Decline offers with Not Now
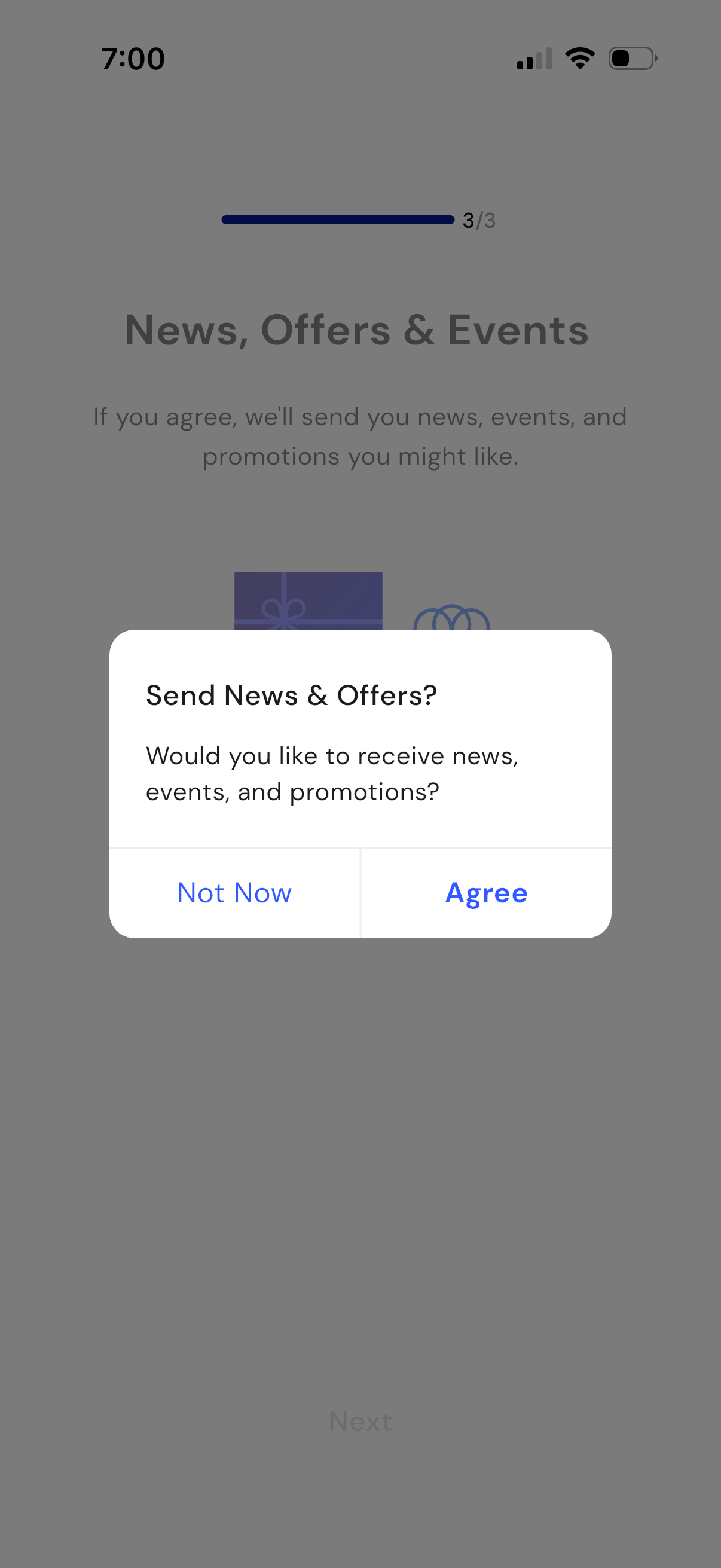Viewport: 721px width, 1568px height. click(234, 893)
